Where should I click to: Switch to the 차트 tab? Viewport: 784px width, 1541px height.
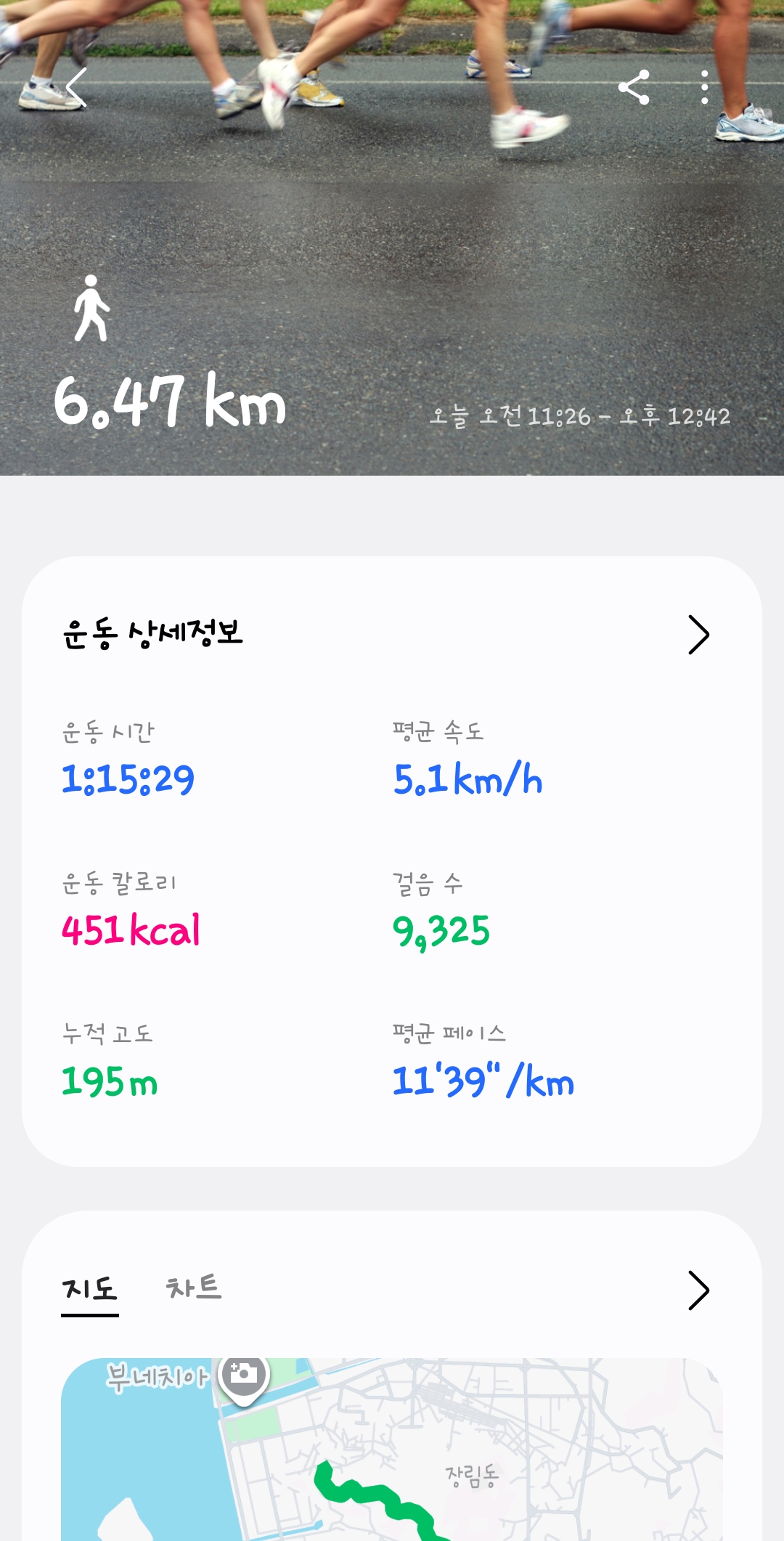coord(193,1288)
